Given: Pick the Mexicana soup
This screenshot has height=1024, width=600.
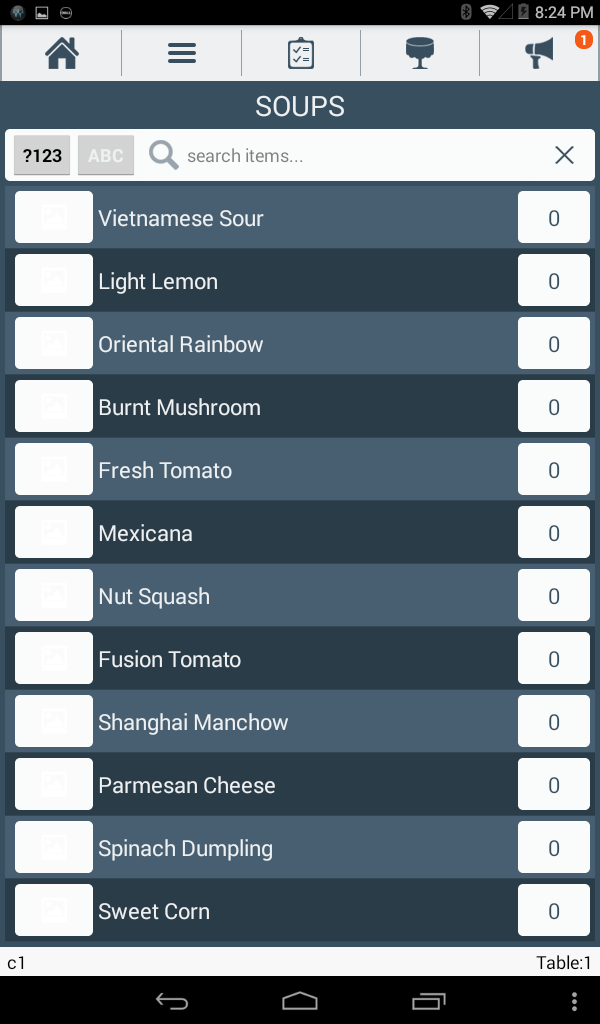Looking at the screenshot, I should click(146, 533).
